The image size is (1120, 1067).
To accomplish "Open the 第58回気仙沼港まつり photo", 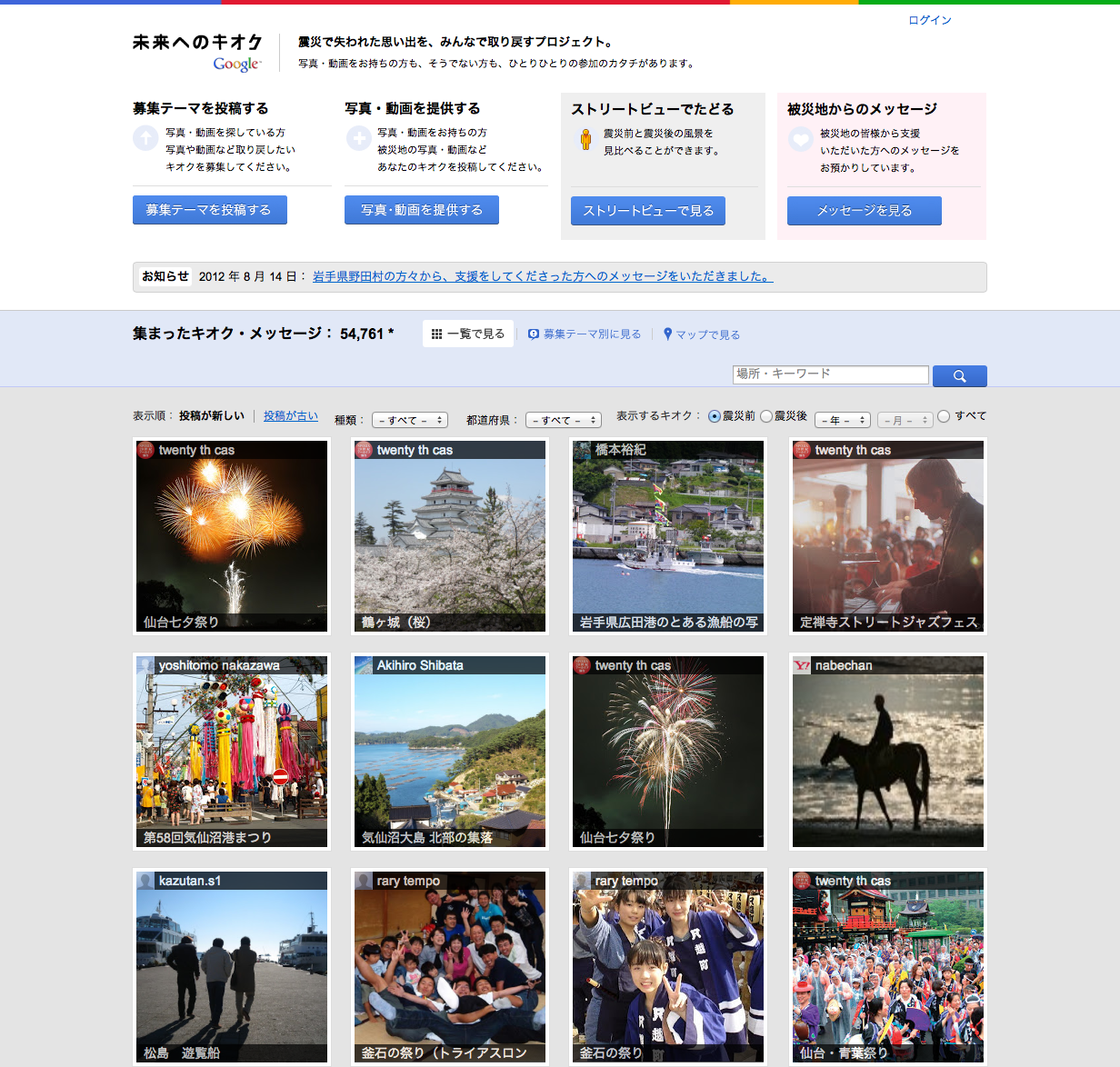I will [232, 752].
